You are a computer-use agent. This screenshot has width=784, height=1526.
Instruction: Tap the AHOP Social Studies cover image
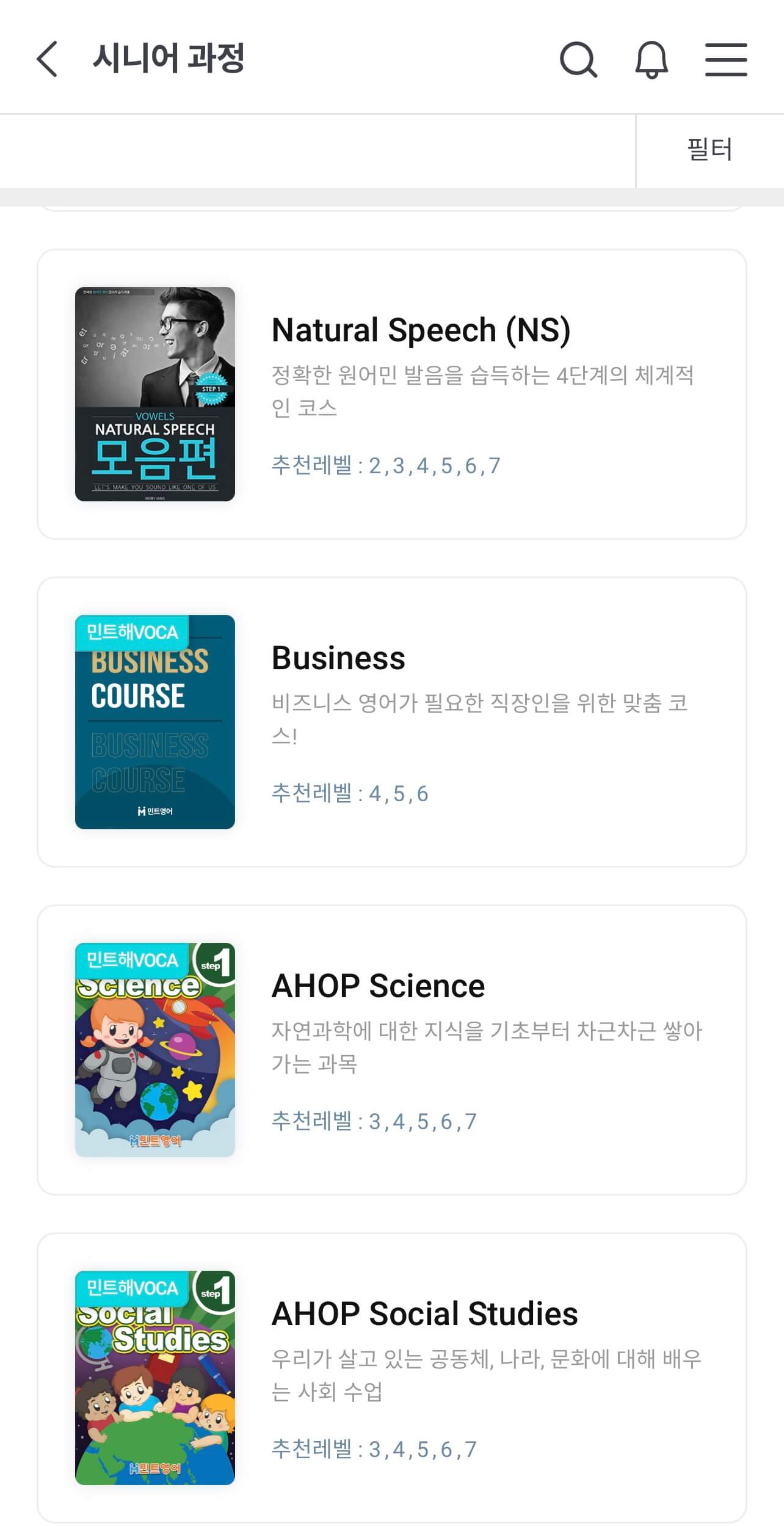[154, 1378]
